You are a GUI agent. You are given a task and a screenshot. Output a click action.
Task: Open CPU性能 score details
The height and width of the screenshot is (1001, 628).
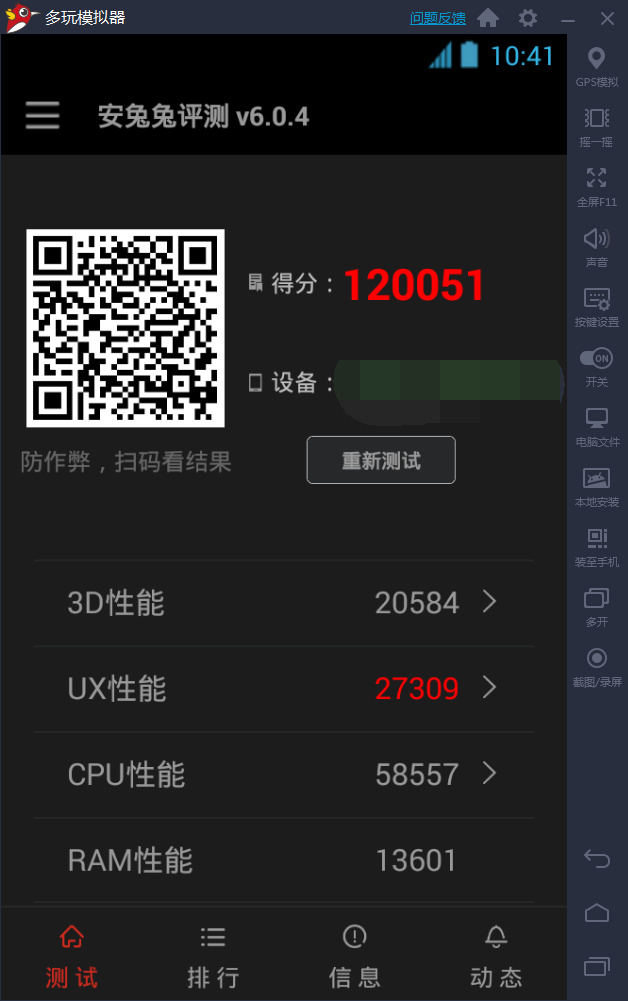pos(284,775)
